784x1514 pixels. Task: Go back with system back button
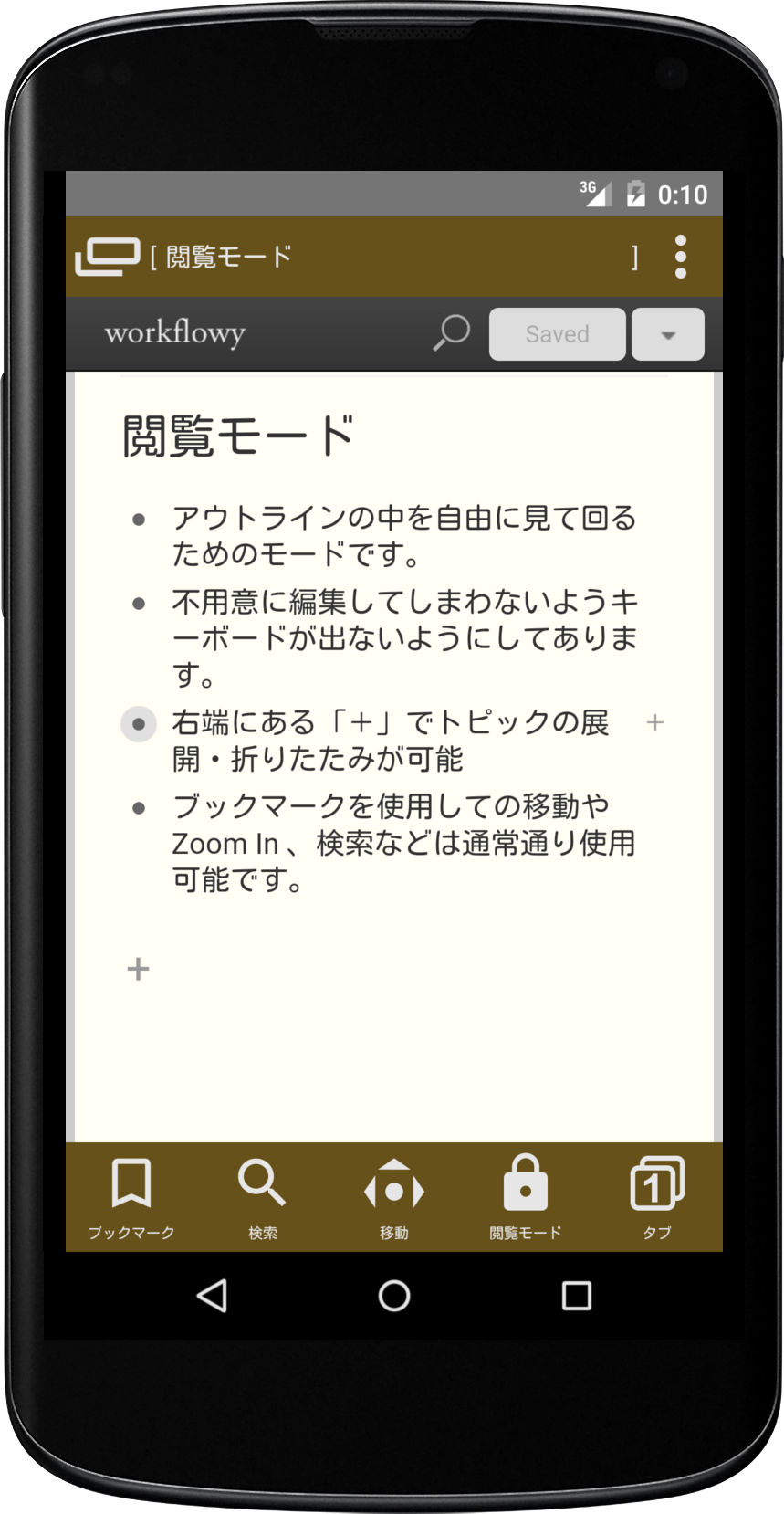click(x=212, y=1295)
